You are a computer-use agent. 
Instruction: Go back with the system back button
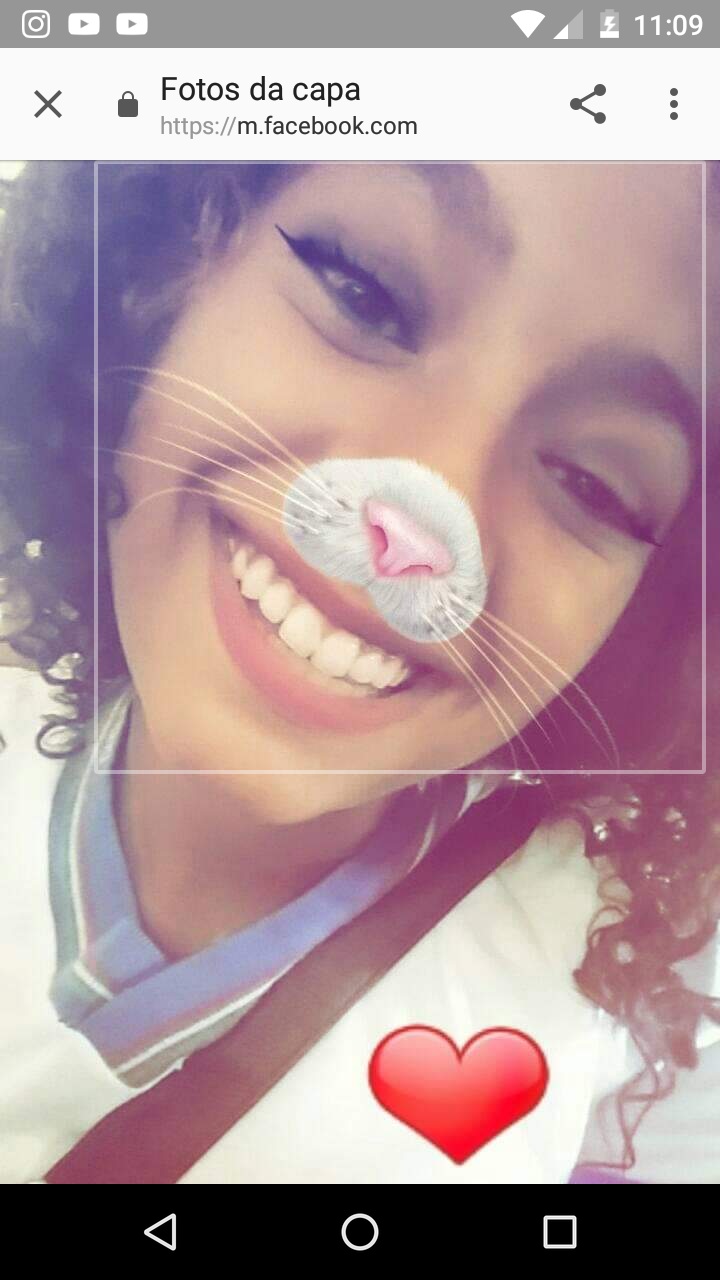pos(160,1232)
